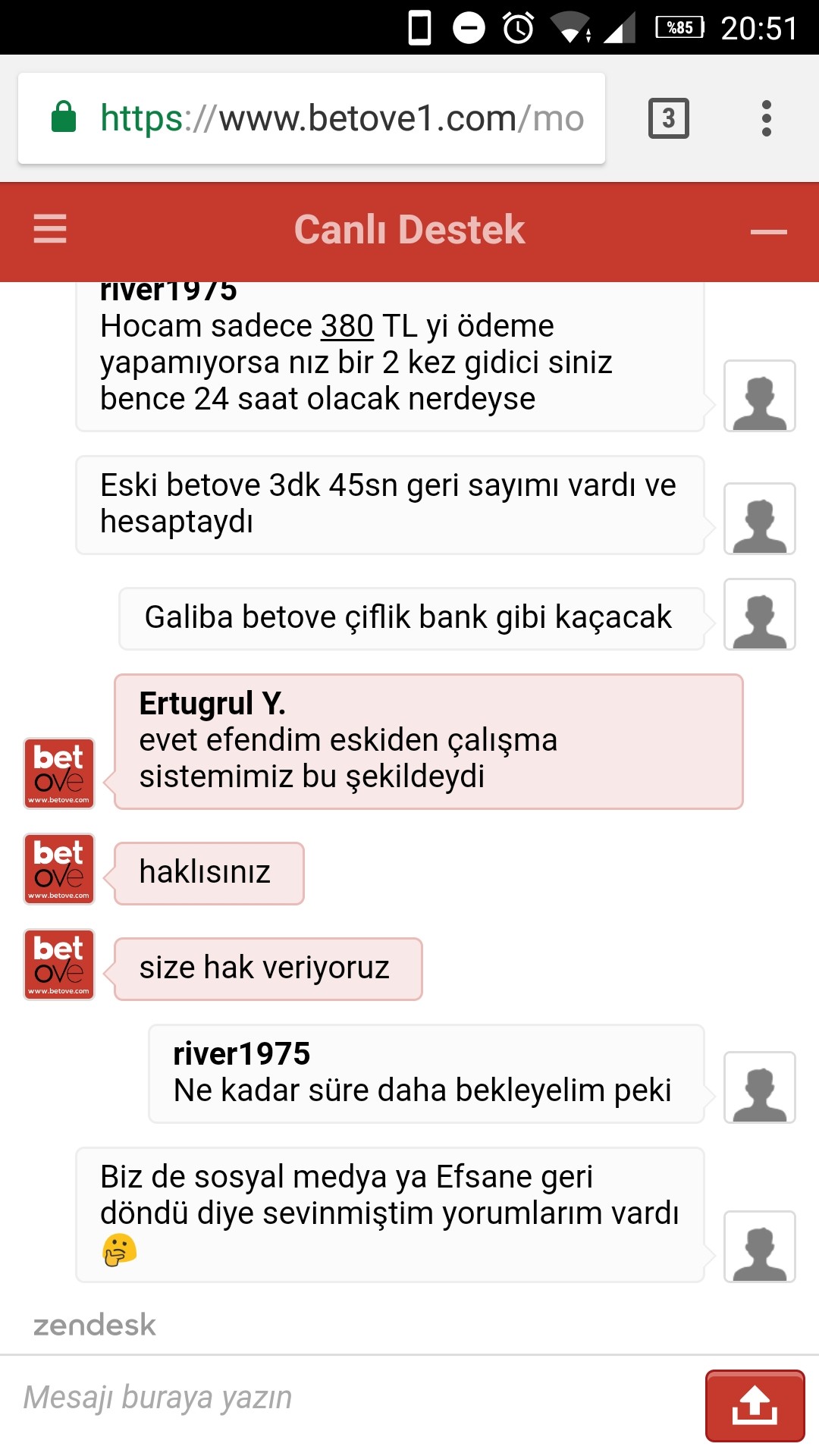
Task: Minimize the Canlı Destek chat window
Action: point(768,231)
